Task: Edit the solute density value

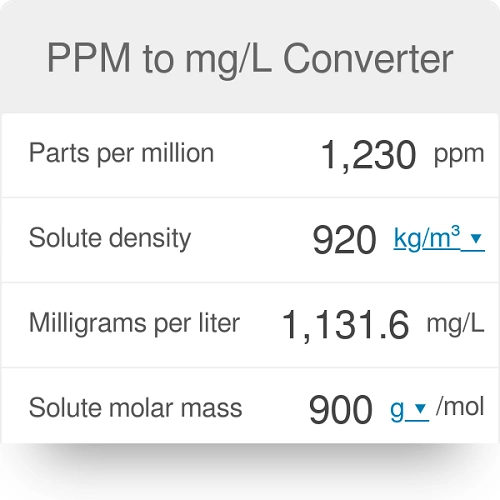Action: 344,240
